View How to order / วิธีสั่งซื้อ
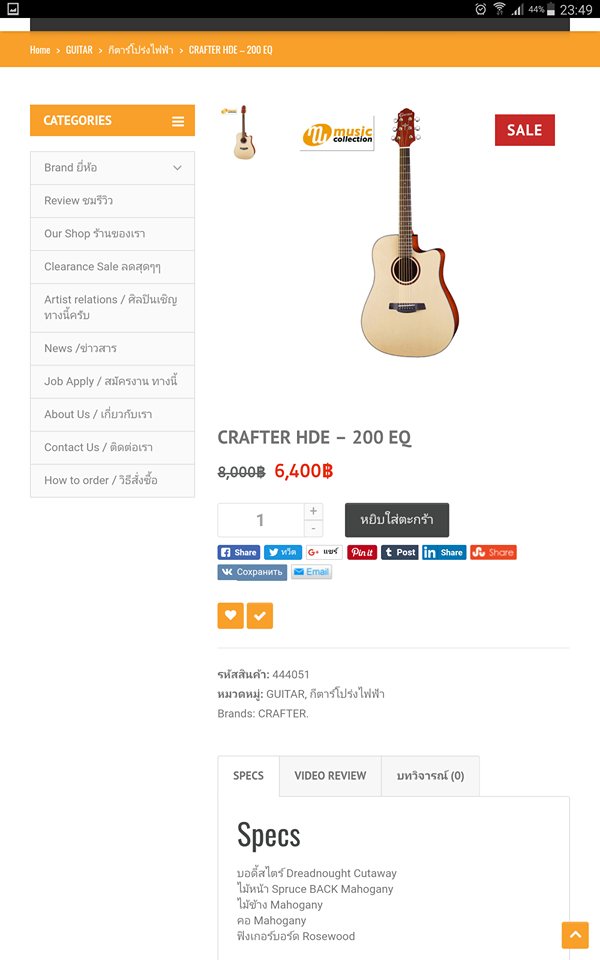 click(100, 480)
